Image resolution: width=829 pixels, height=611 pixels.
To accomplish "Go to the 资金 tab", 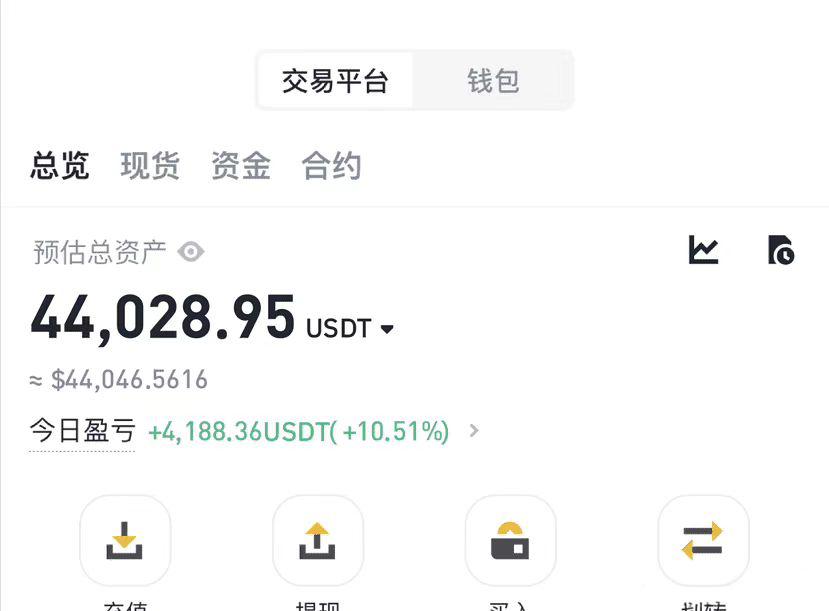I will click(x=241, y=166).
